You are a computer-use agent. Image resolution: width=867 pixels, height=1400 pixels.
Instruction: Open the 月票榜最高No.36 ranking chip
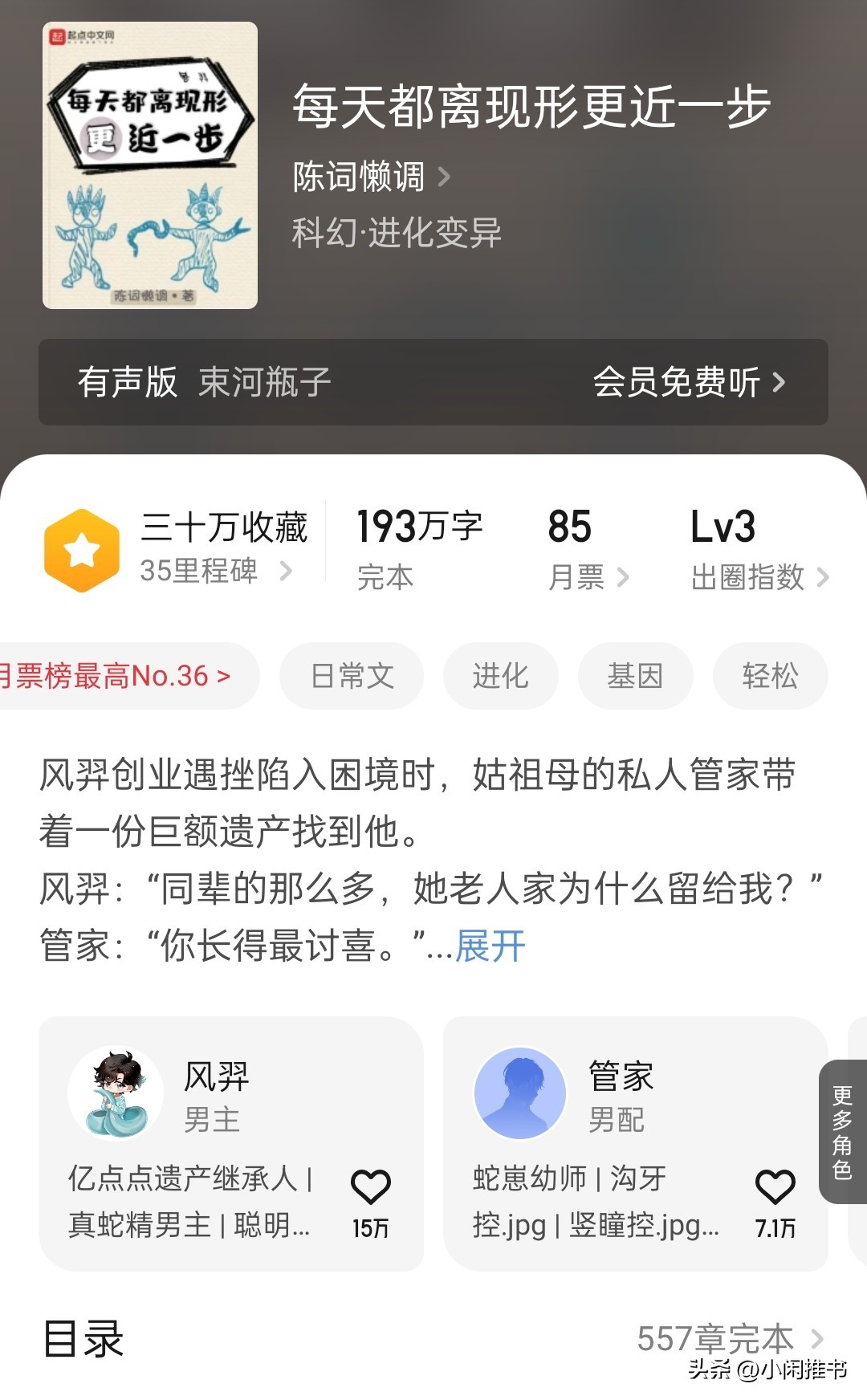(x=120, y=676)
